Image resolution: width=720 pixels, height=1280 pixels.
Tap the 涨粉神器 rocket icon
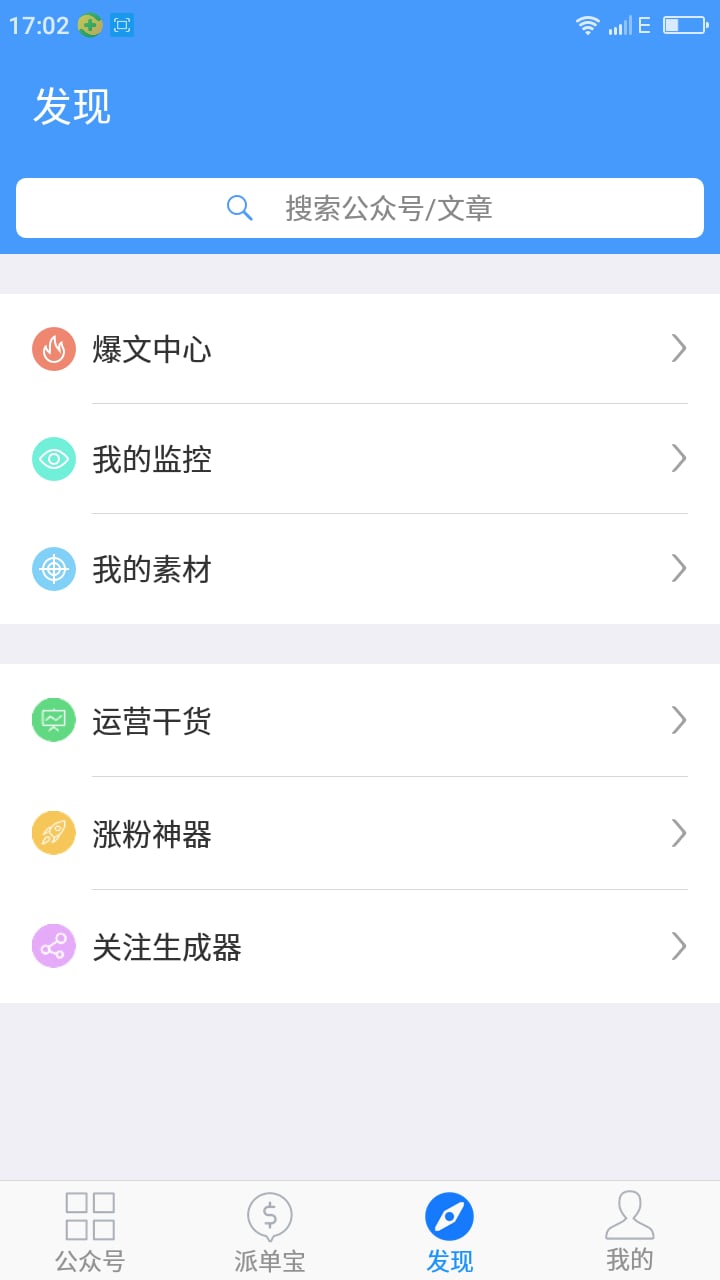(54, 832)
